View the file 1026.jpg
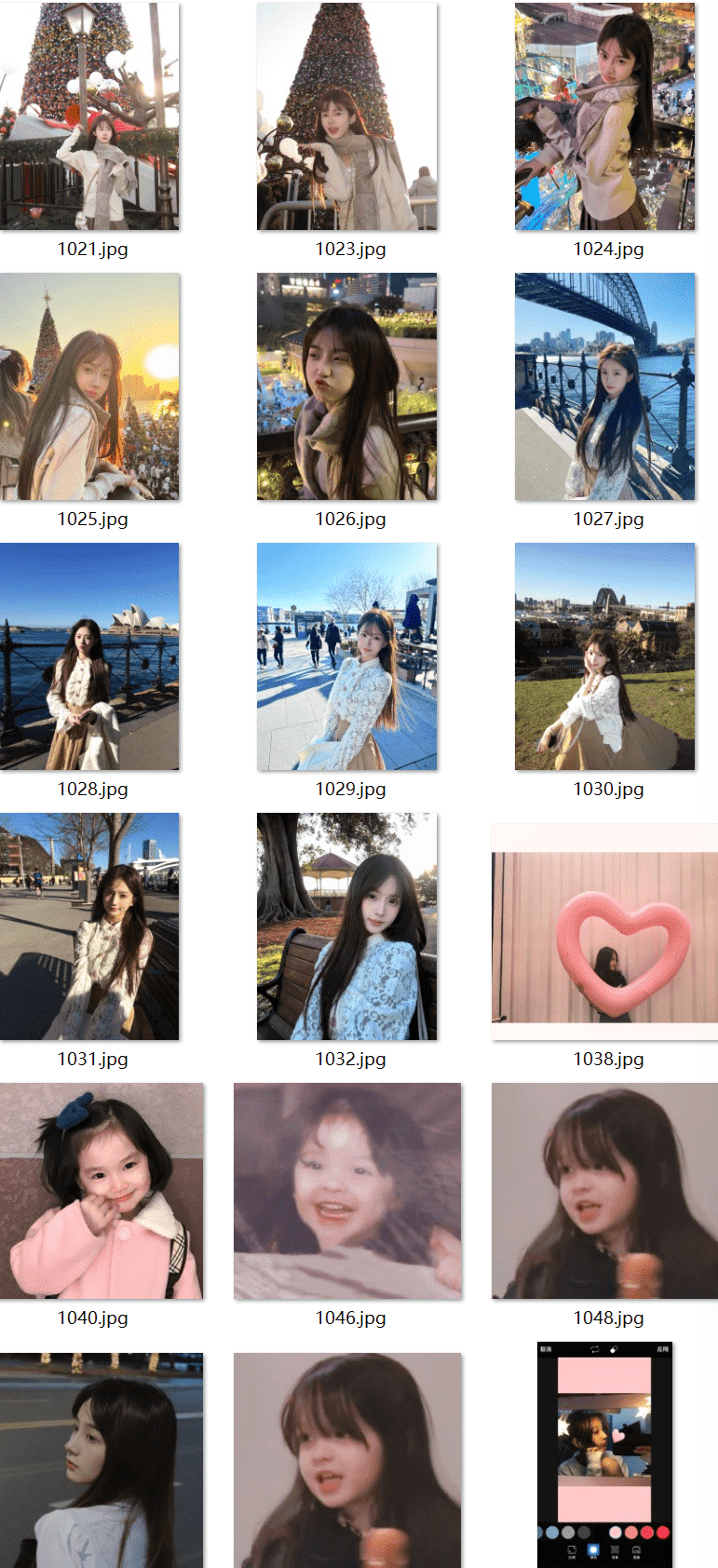This screenshot has height=1568, width=718. coord(346,386)
